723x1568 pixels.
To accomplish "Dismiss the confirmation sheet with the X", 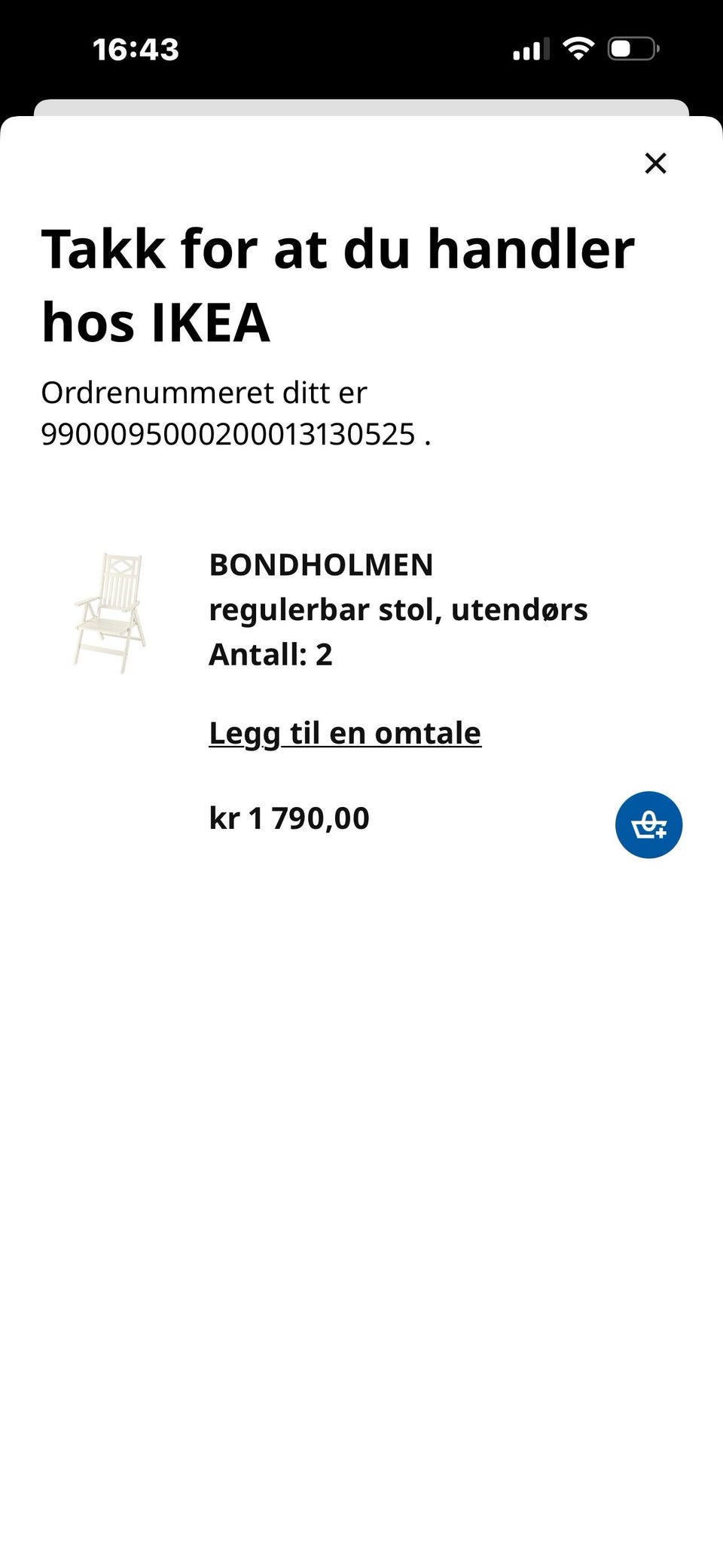I will pyautogui.click(x=655, y=164).
